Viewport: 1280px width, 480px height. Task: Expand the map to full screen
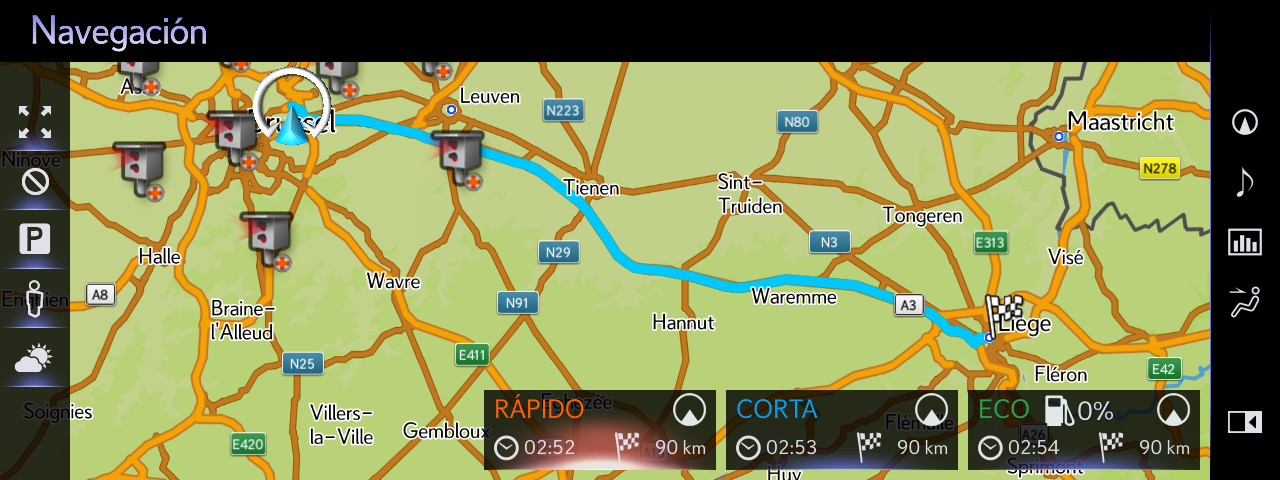point(35,122)
